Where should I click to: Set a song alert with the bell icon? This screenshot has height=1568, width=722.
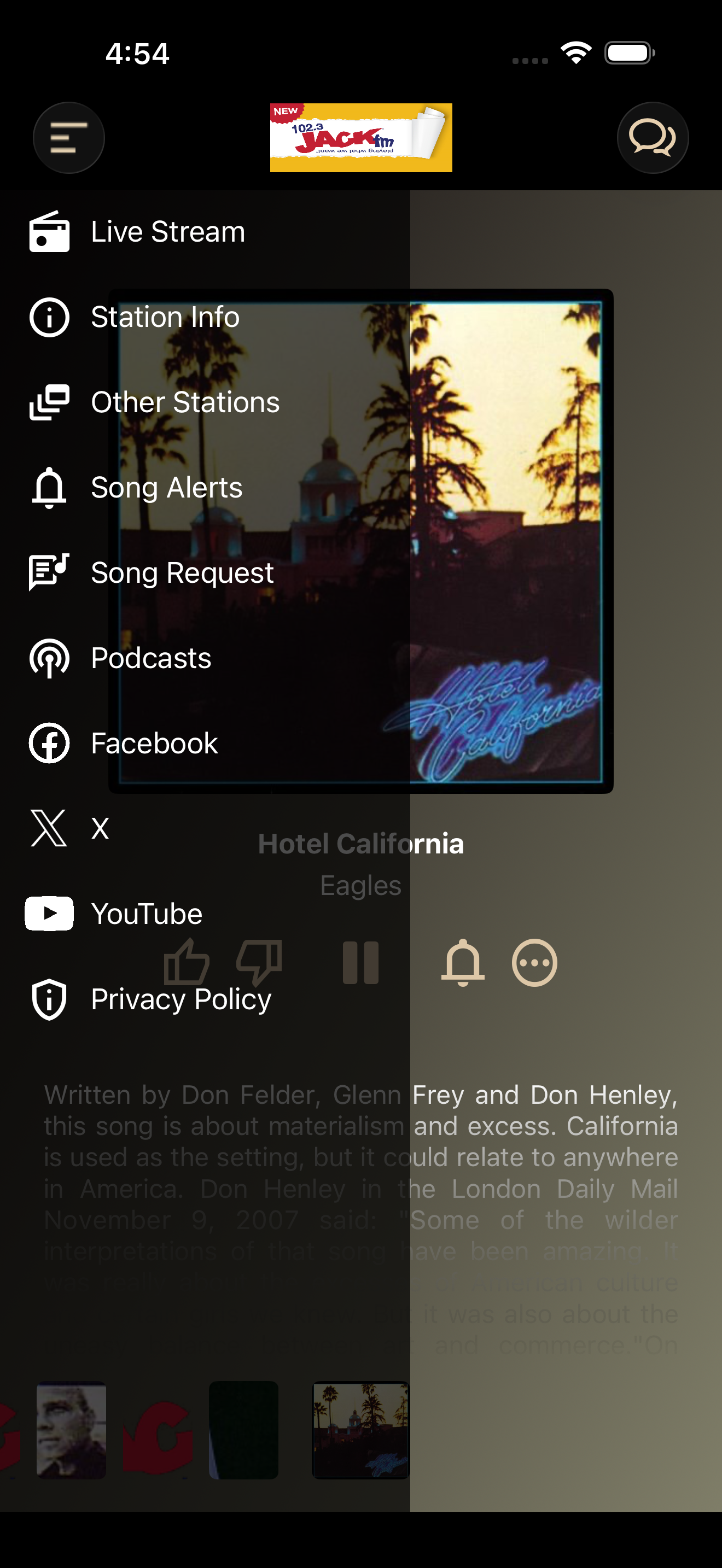pos(463,963)
